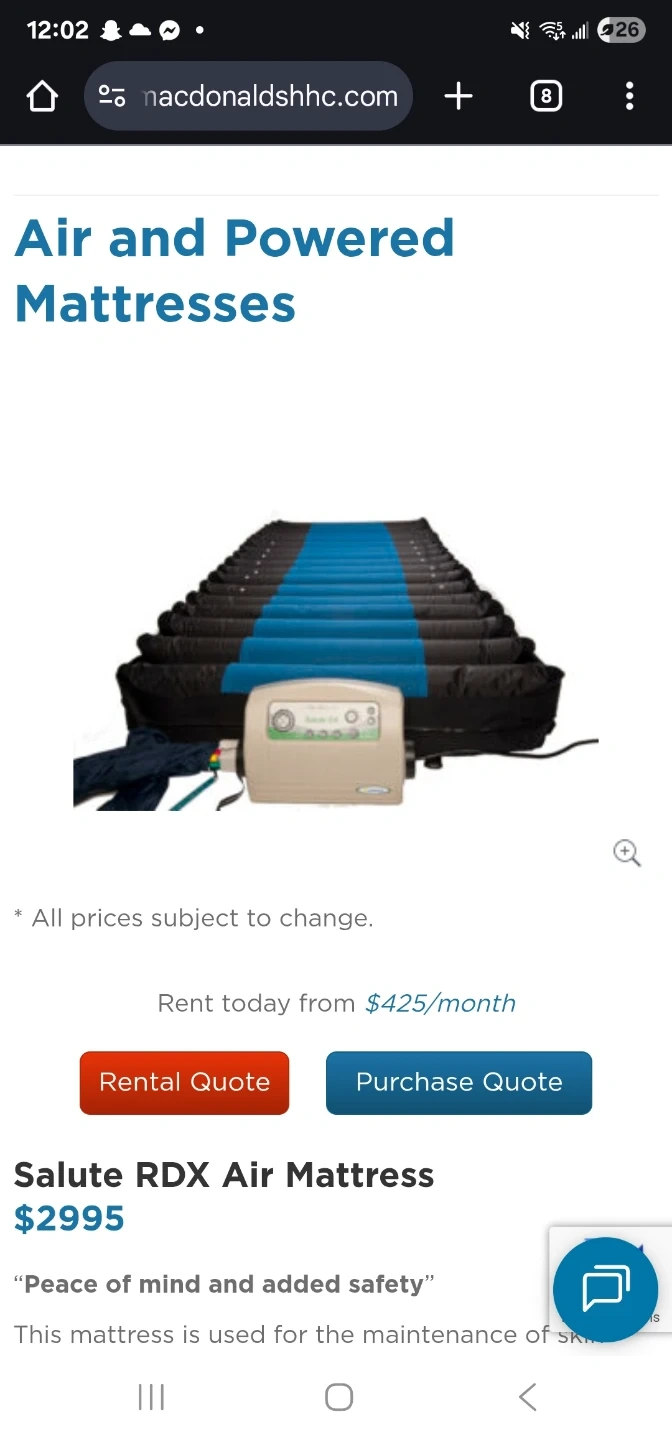The height and width of the screenshot is (1440, 672).
Task: Request a Rental Quote
Action: 184,1082
